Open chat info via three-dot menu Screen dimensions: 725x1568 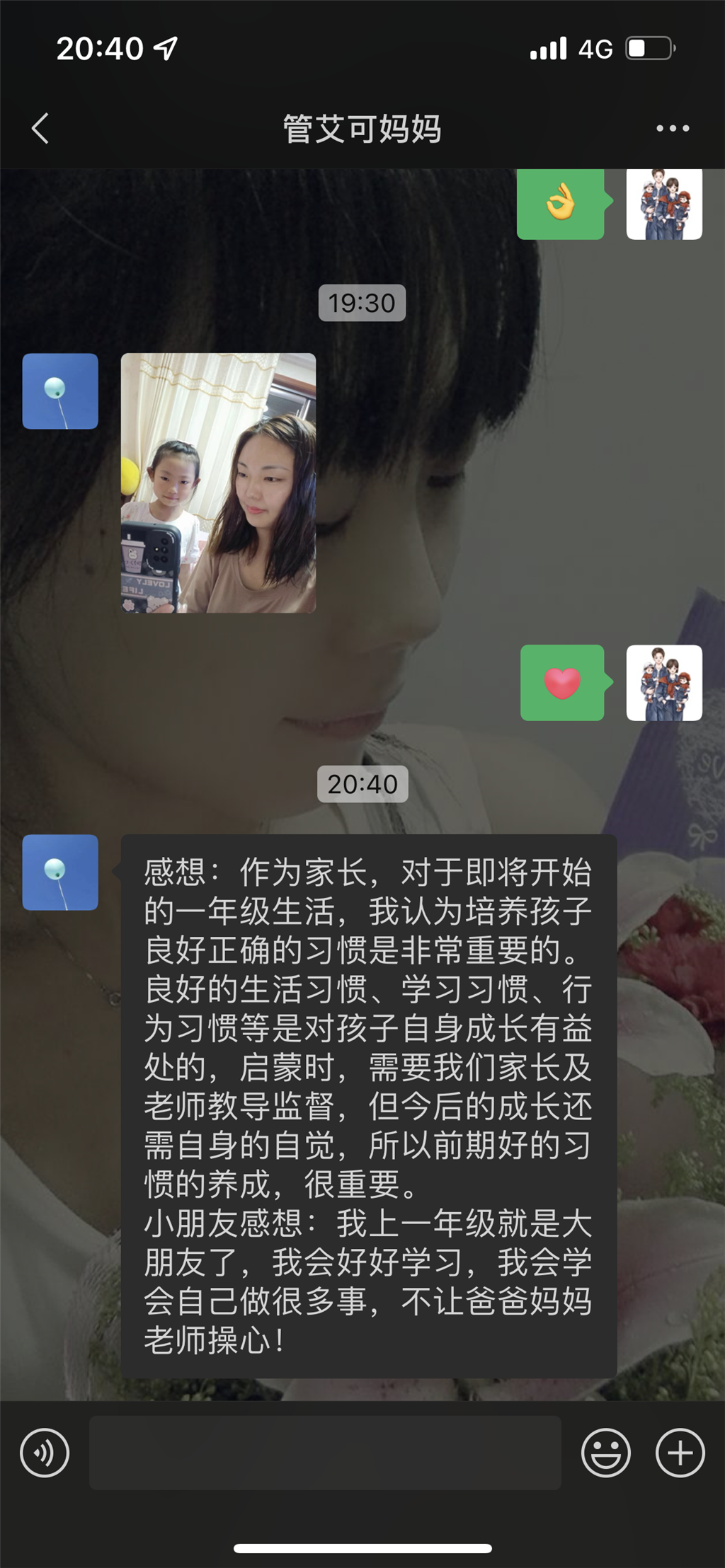[x=672, y=129]
